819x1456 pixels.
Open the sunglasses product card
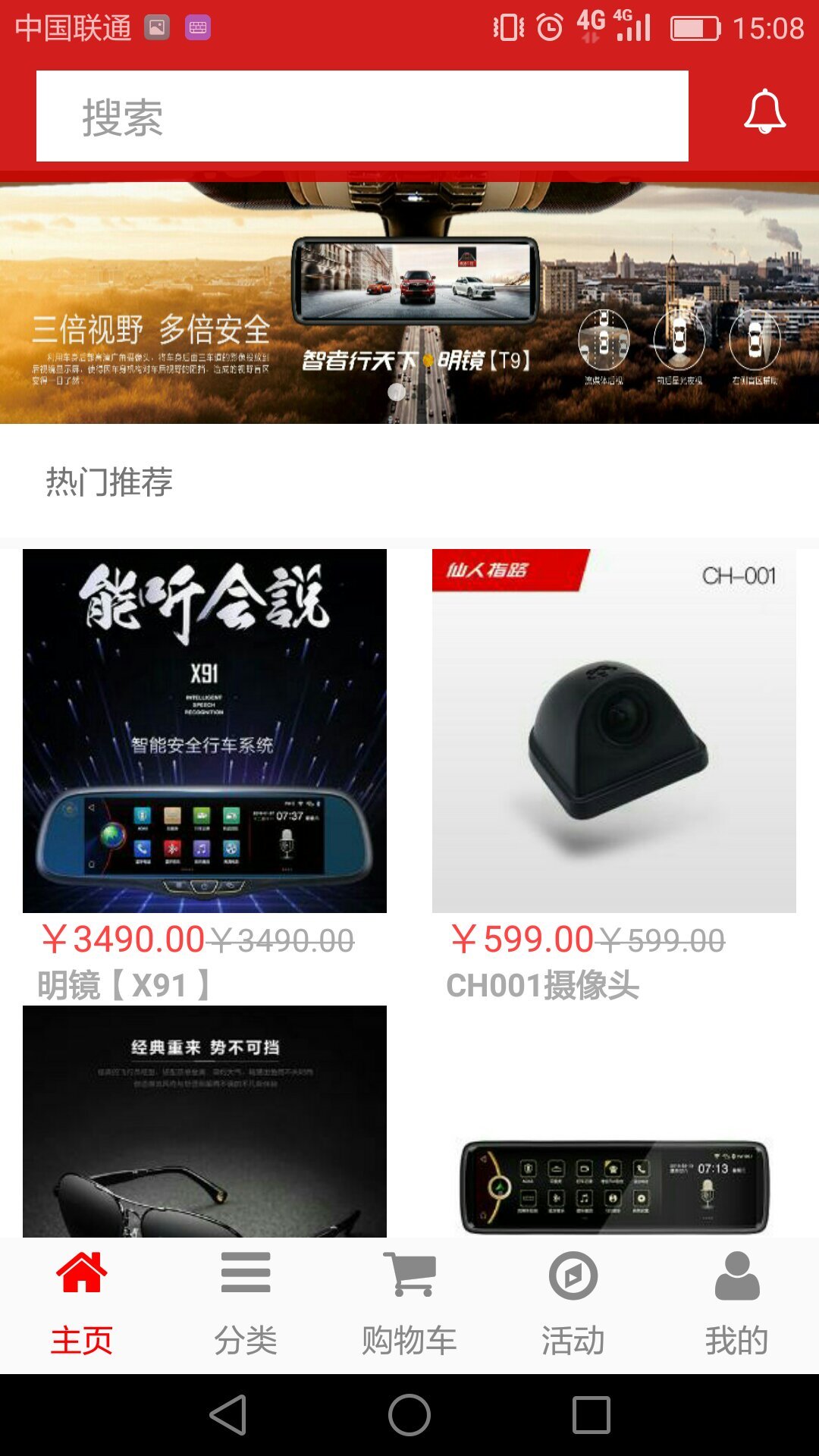pyautogui.click(x=205, y=1121)
